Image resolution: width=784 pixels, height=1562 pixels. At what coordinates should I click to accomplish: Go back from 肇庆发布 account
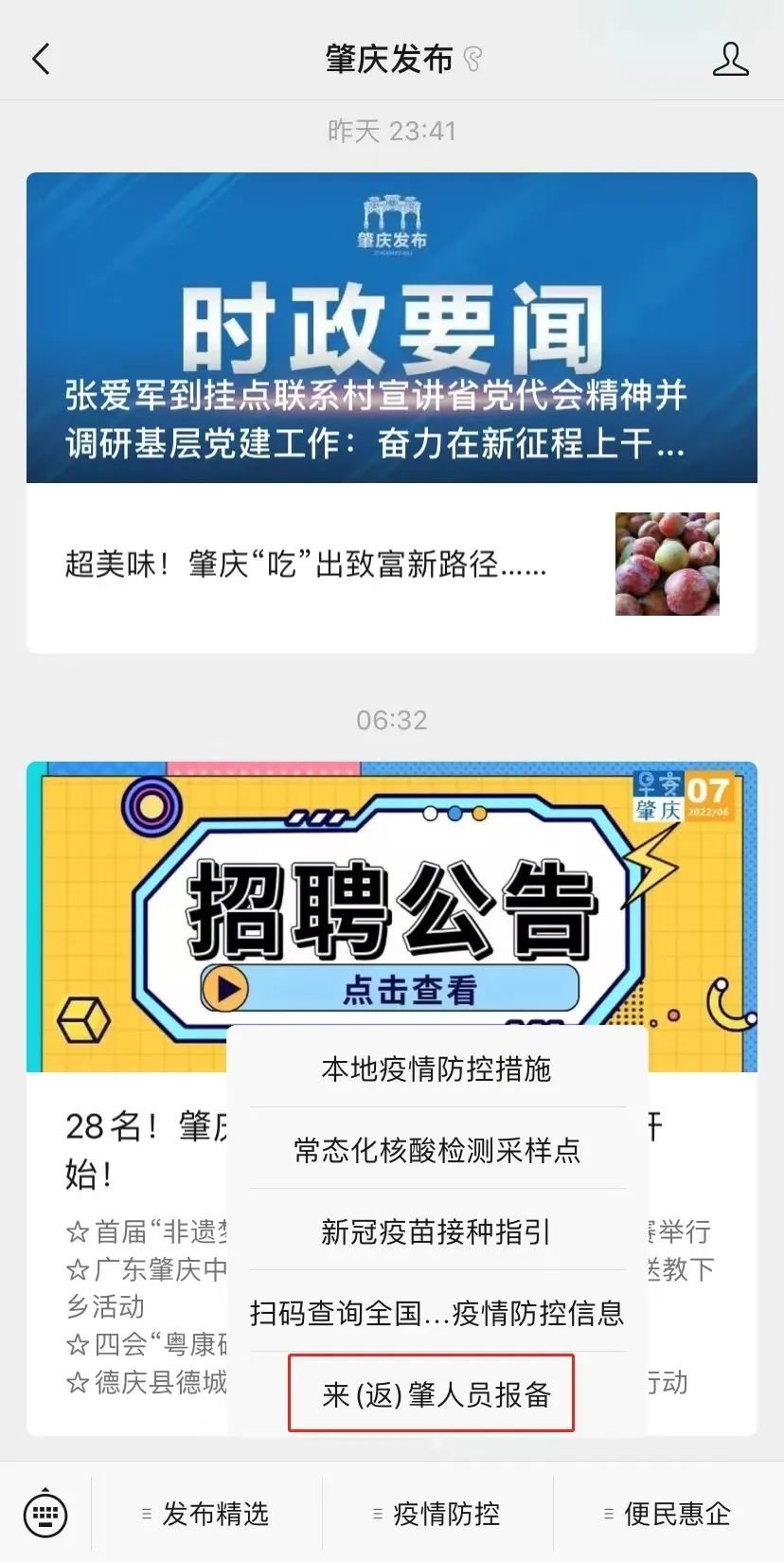[41, 60]
